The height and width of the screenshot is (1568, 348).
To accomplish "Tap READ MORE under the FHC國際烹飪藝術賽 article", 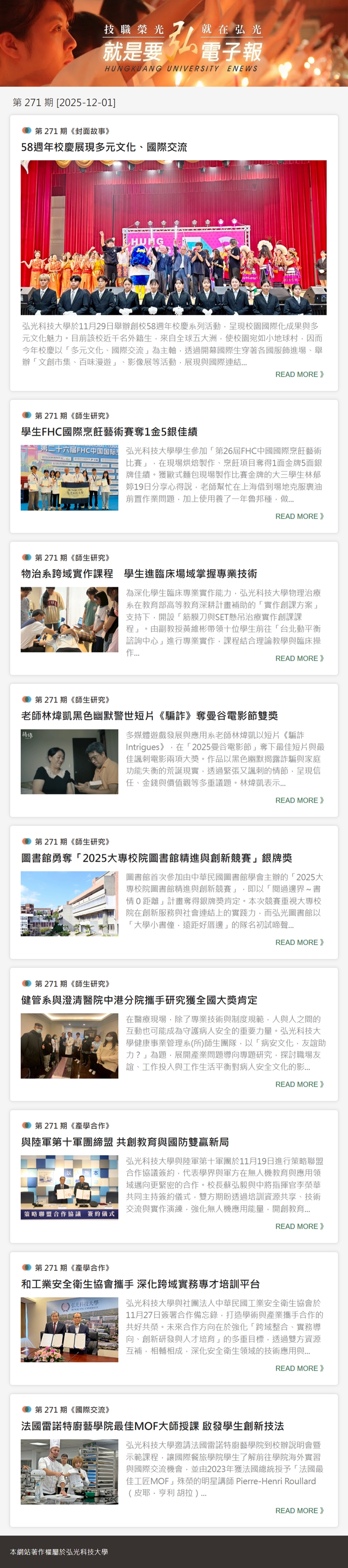I will 299,516.
